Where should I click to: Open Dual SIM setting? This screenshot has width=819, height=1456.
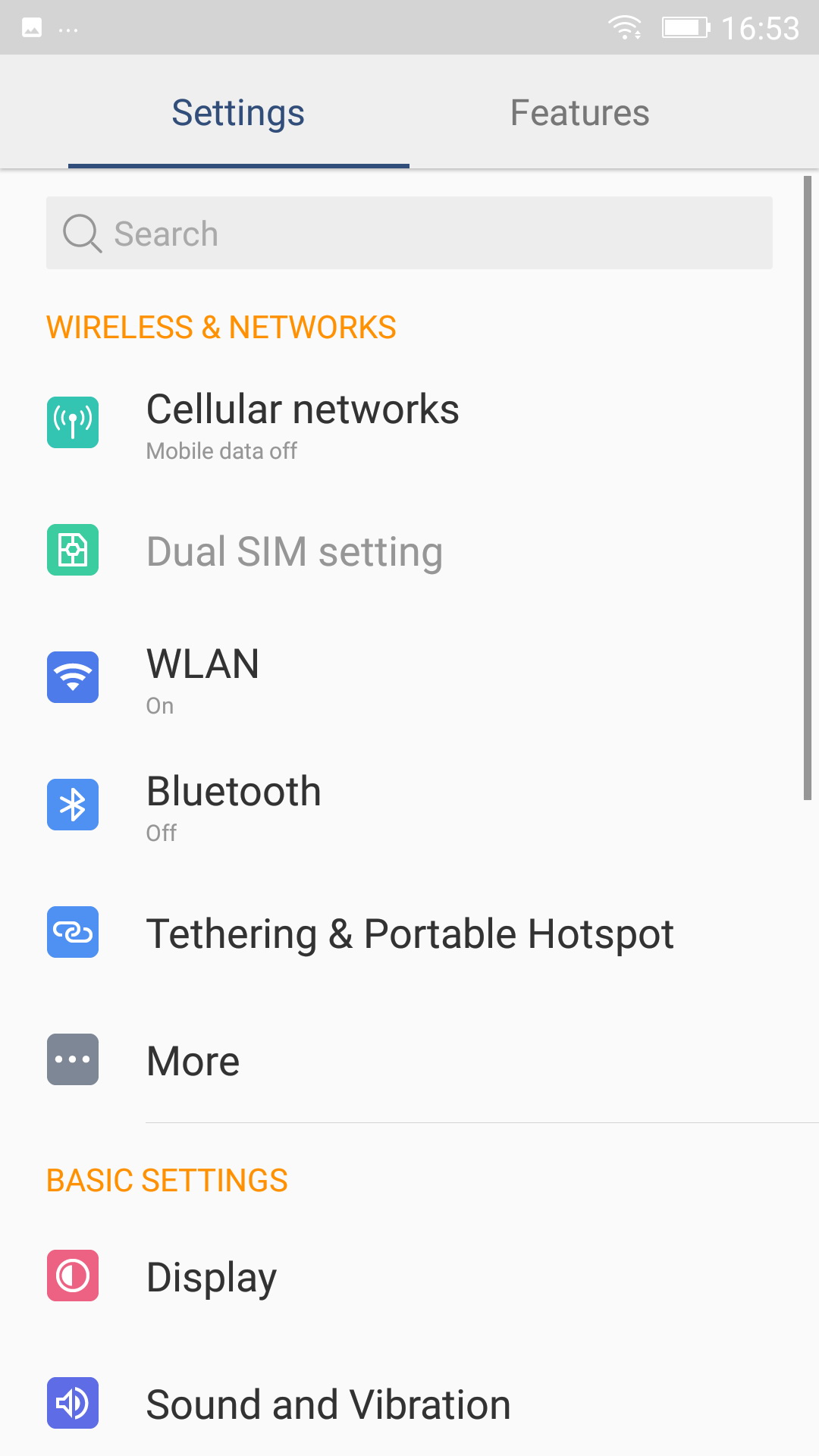409,551
